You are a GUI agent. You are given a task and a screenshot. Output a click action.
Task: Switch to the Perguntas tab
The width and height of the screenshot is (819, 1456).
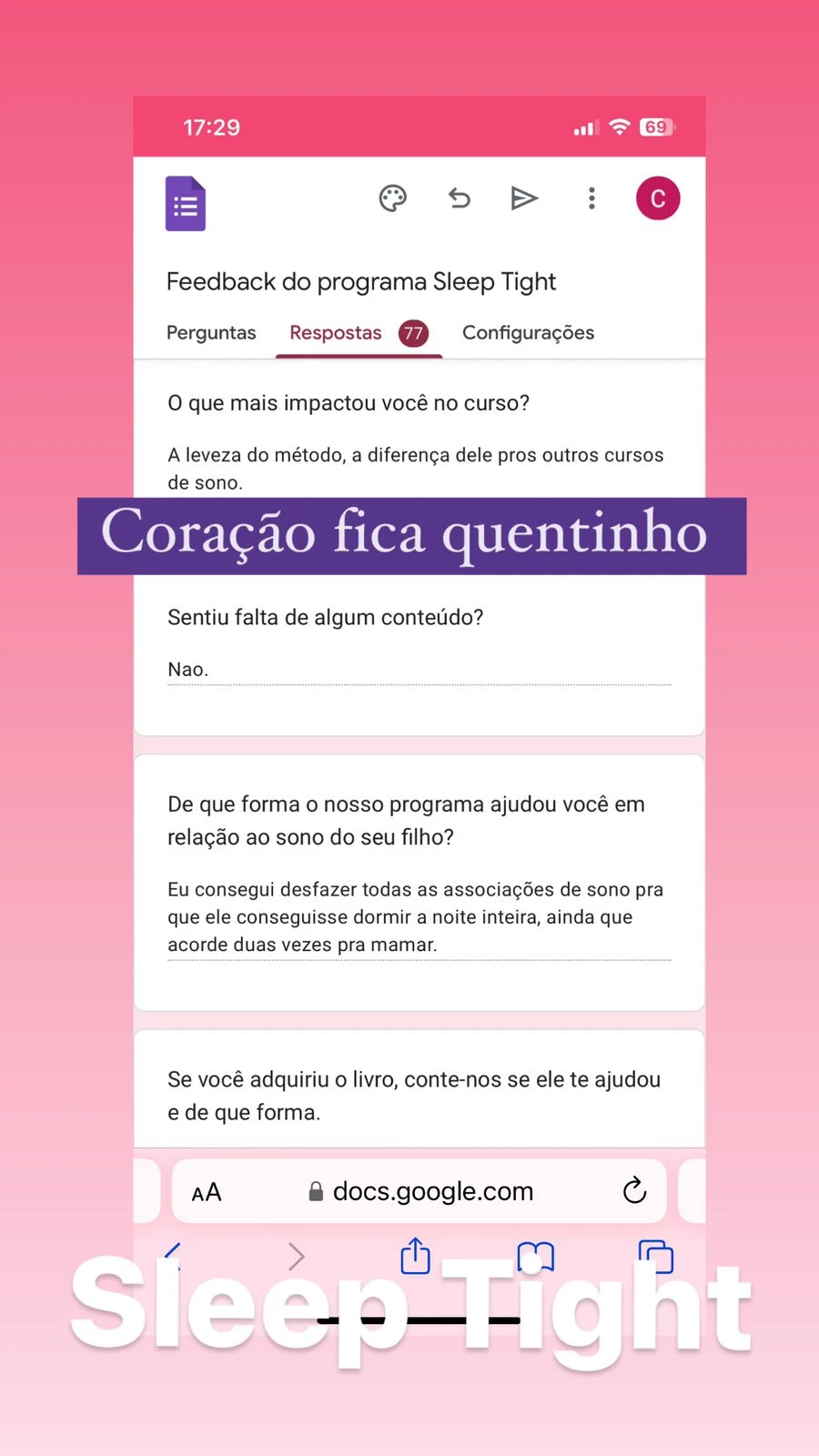click(211, 333)
